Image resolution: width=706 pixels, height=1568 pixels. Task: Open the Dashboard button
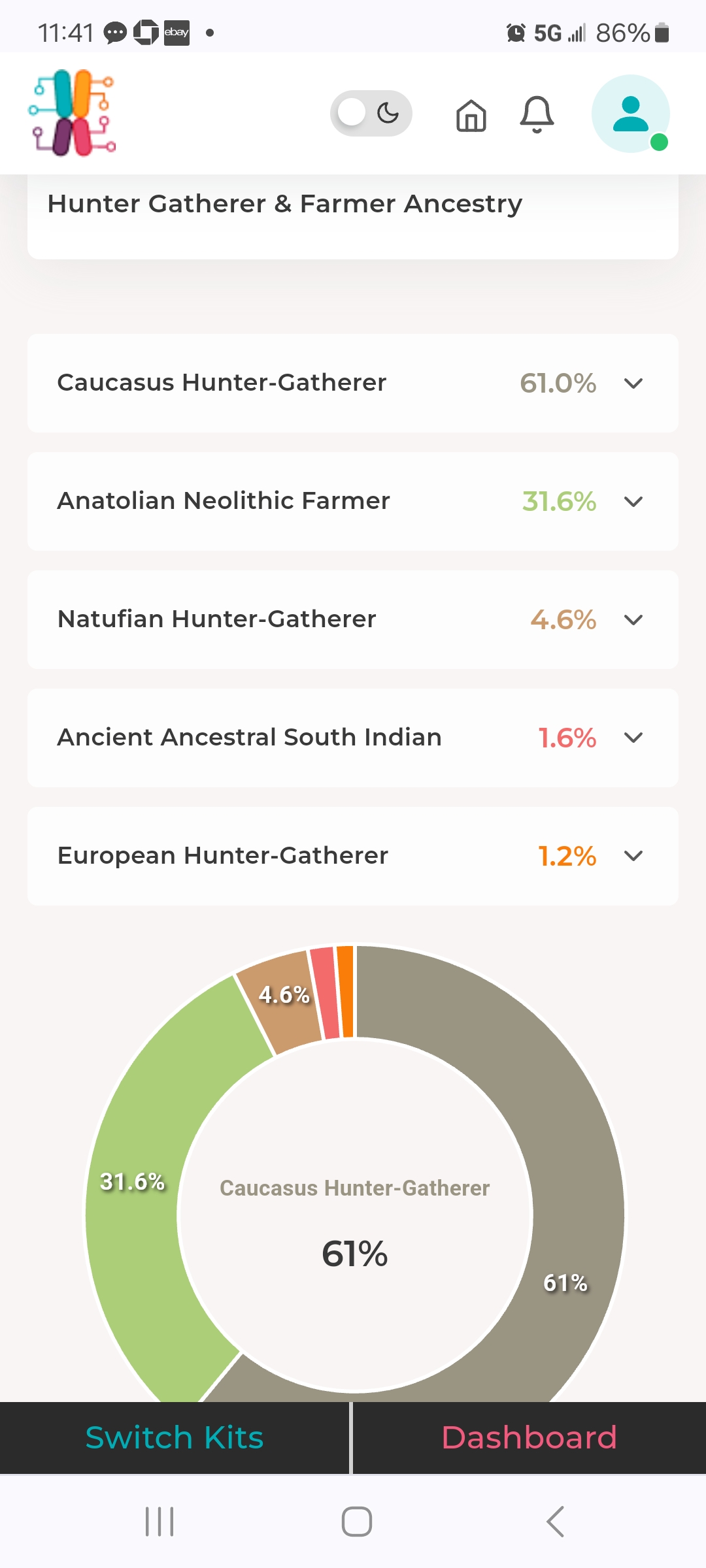(x=529, y=1437)
